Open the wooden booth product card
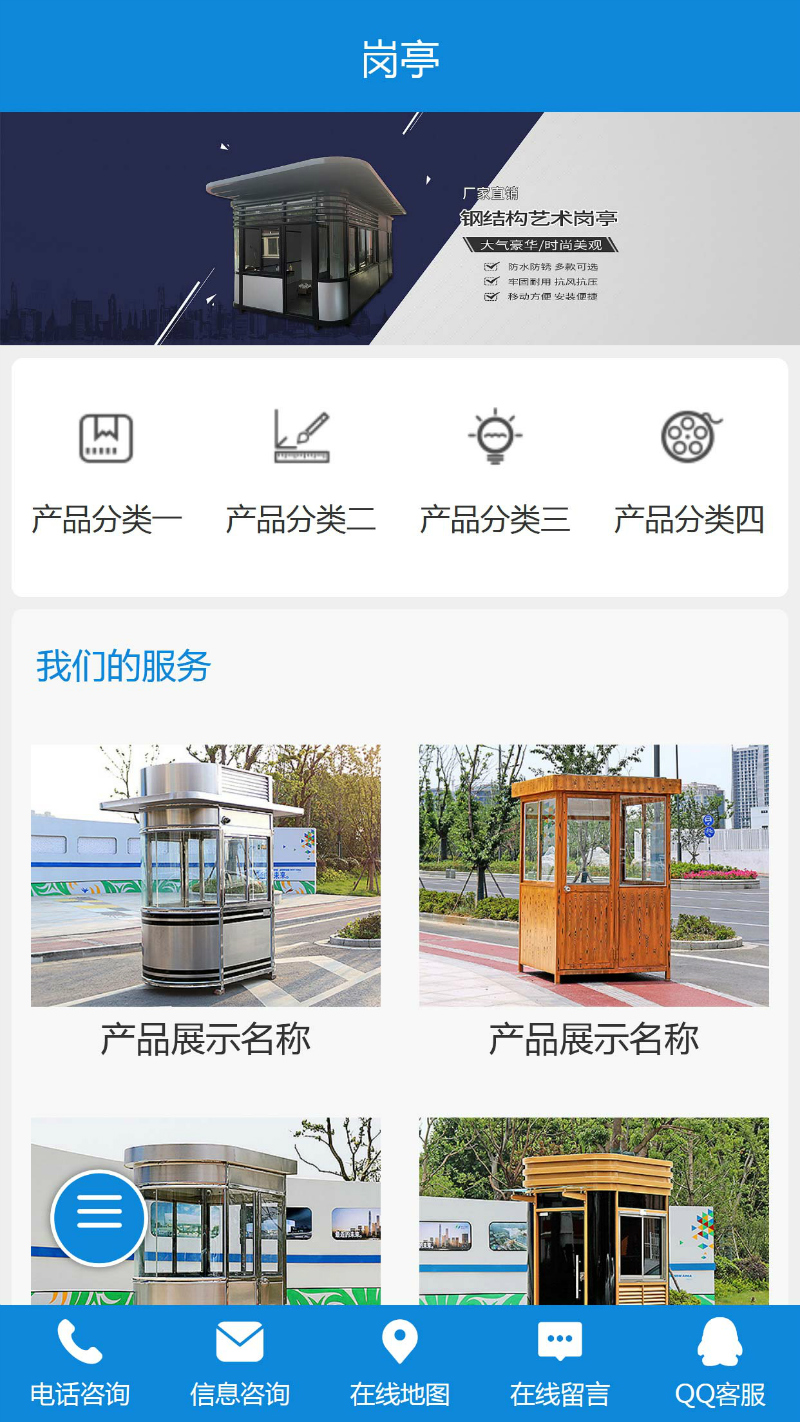The height and width of the screenshot is (1422, 800). 594,876
